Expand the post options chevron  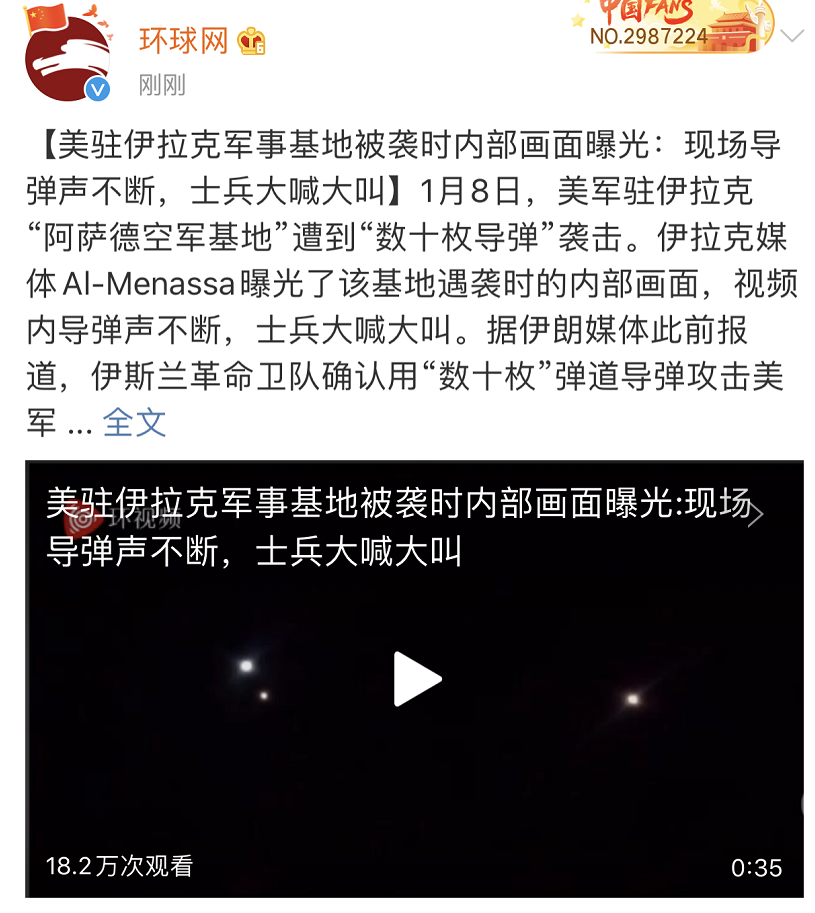pyautogui.click(x=791, y=37)
